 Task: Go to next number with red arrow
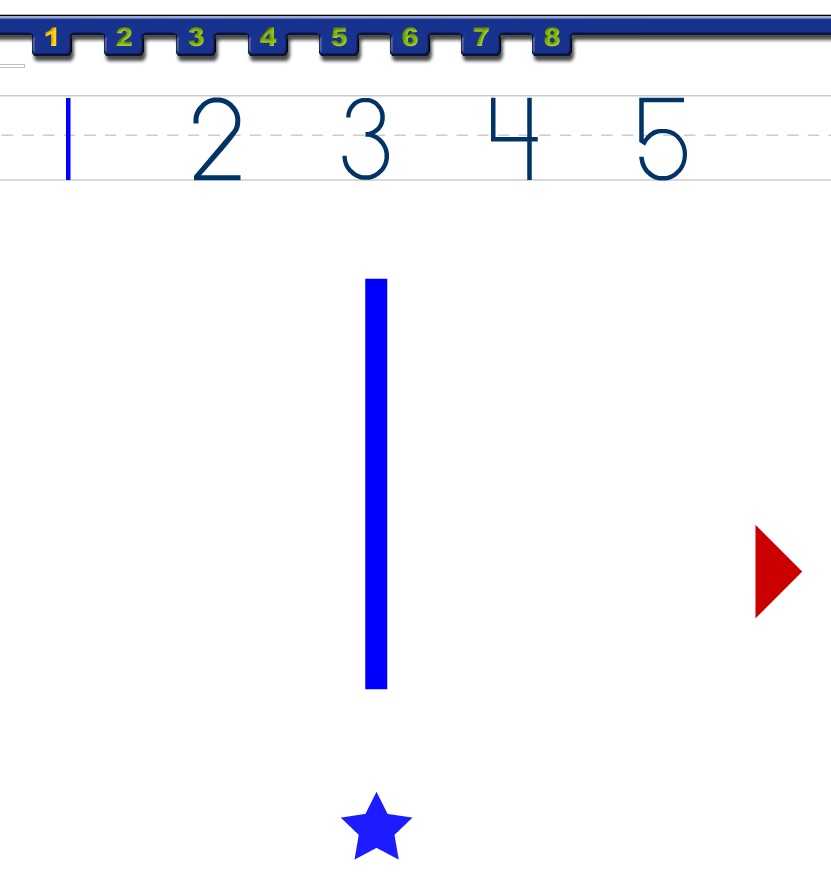click(x=775, y=571)
